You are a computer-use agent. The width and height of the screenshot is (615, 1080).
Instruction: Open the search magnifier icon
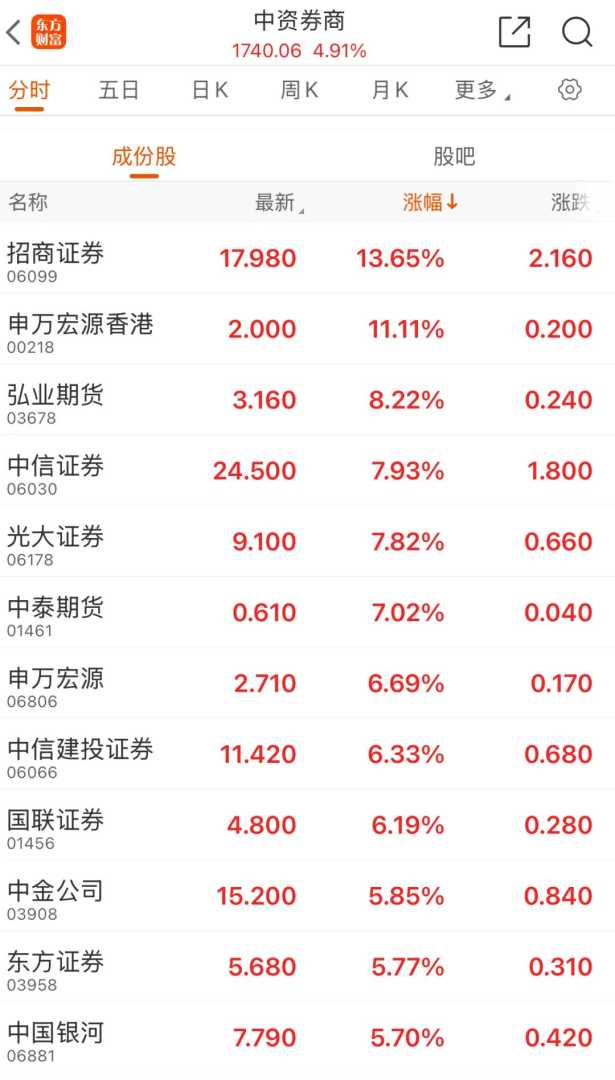(577, 32)
